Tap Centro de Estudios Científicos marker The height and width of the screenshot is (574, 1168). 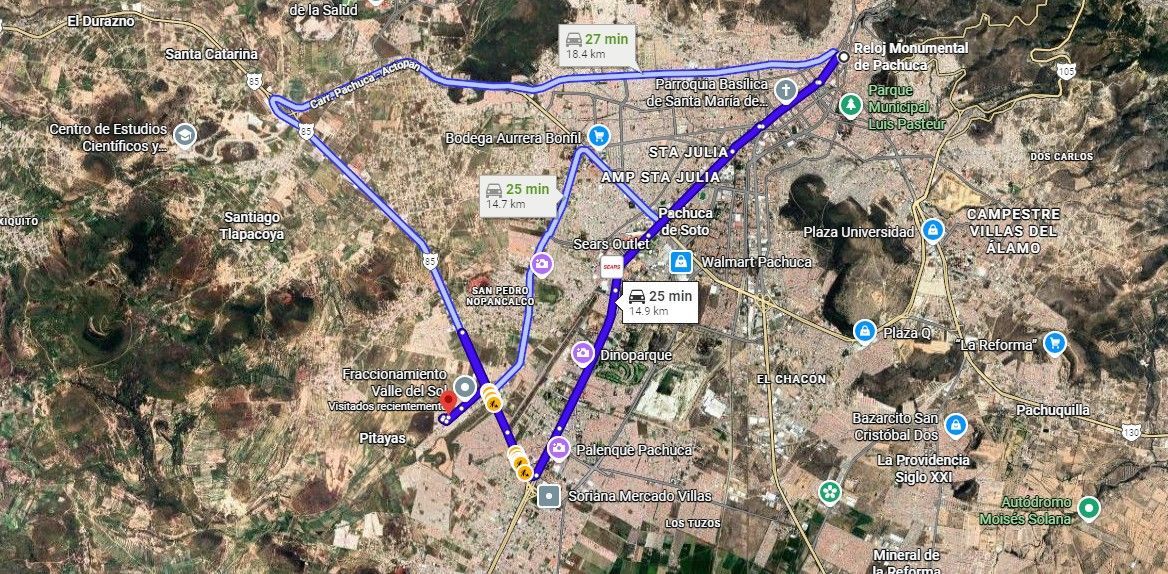[185, 135]
